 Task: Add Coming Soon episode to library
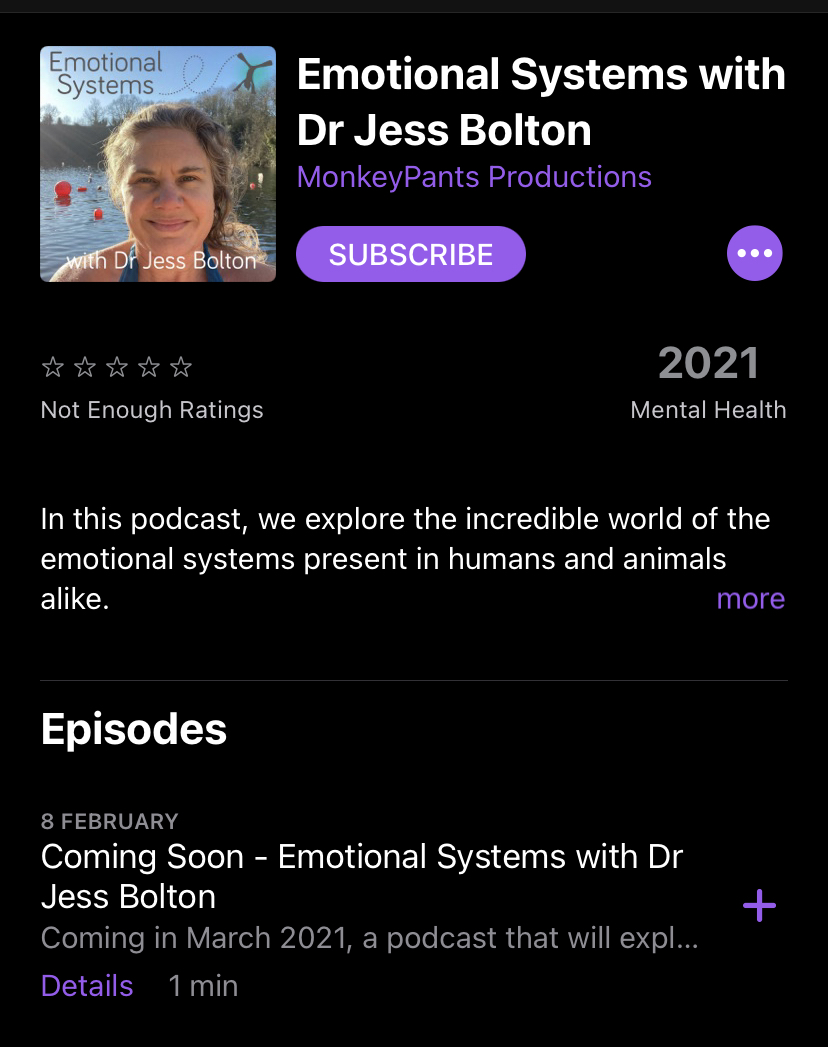coord(759,906)
